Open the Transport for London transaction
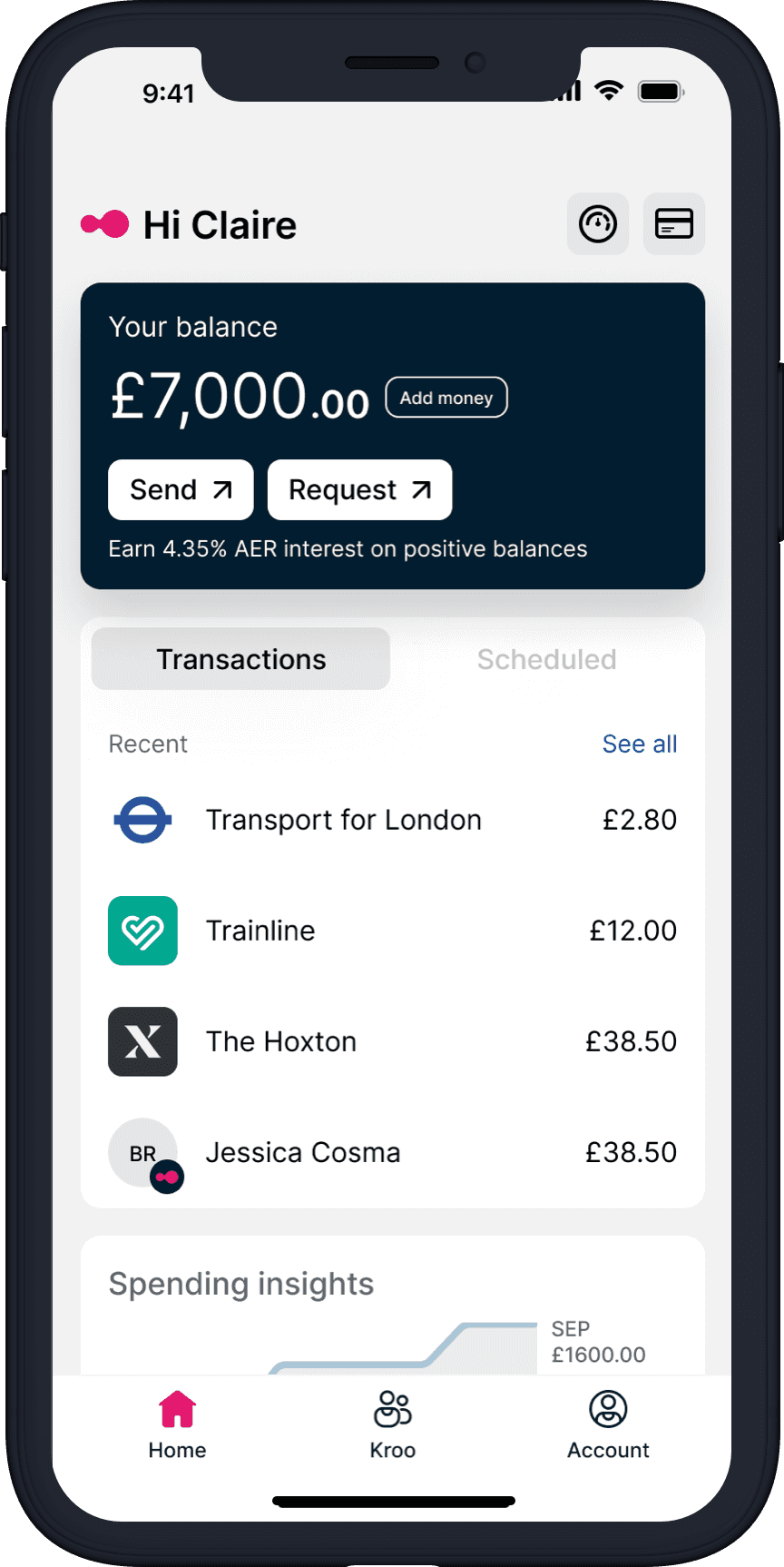The image size is (784, 1567). pyautogui.click(x=392, y=820)
